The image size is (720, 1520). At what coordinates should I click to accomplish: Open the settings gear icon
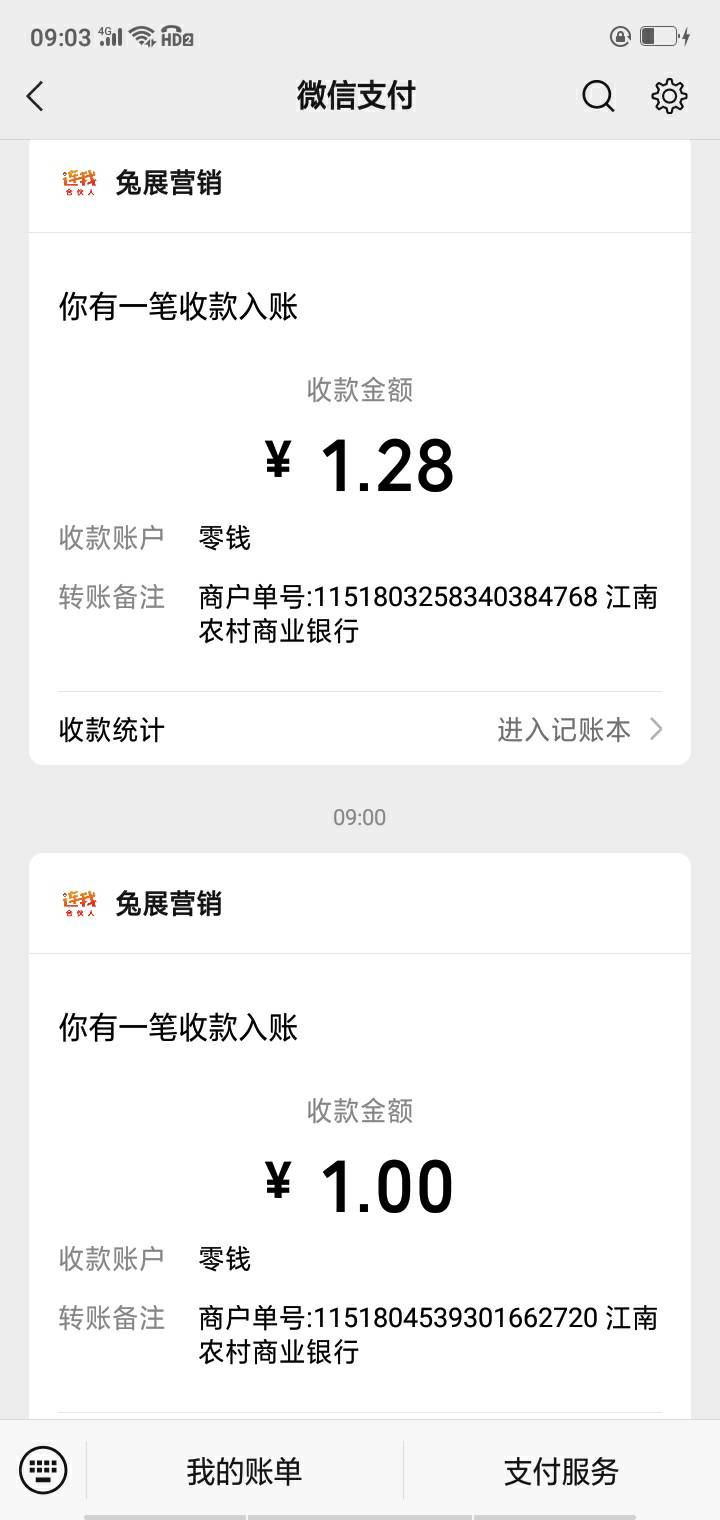tap(669, 97)
